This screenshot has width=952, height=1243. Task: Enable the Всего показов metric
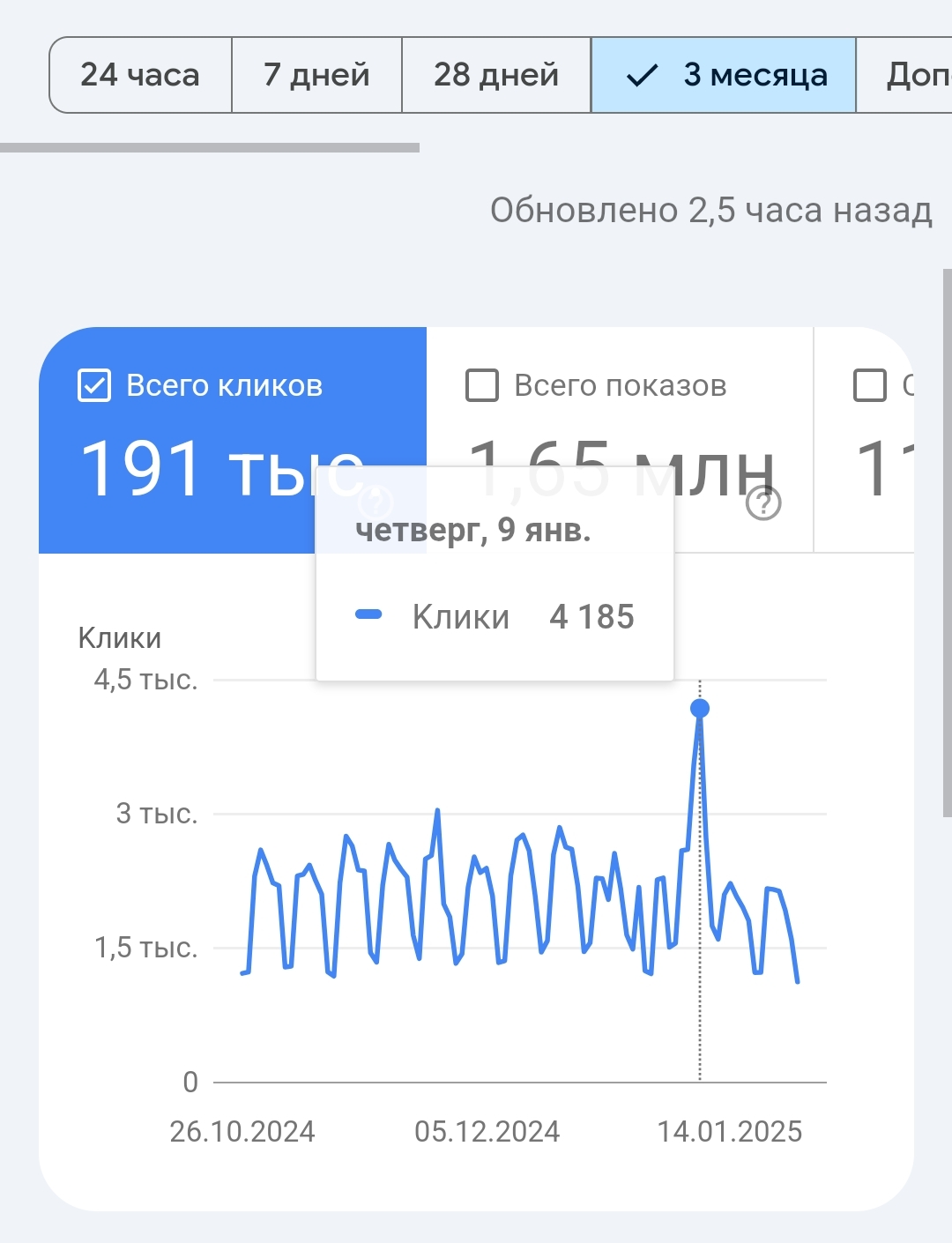[482, 385]
